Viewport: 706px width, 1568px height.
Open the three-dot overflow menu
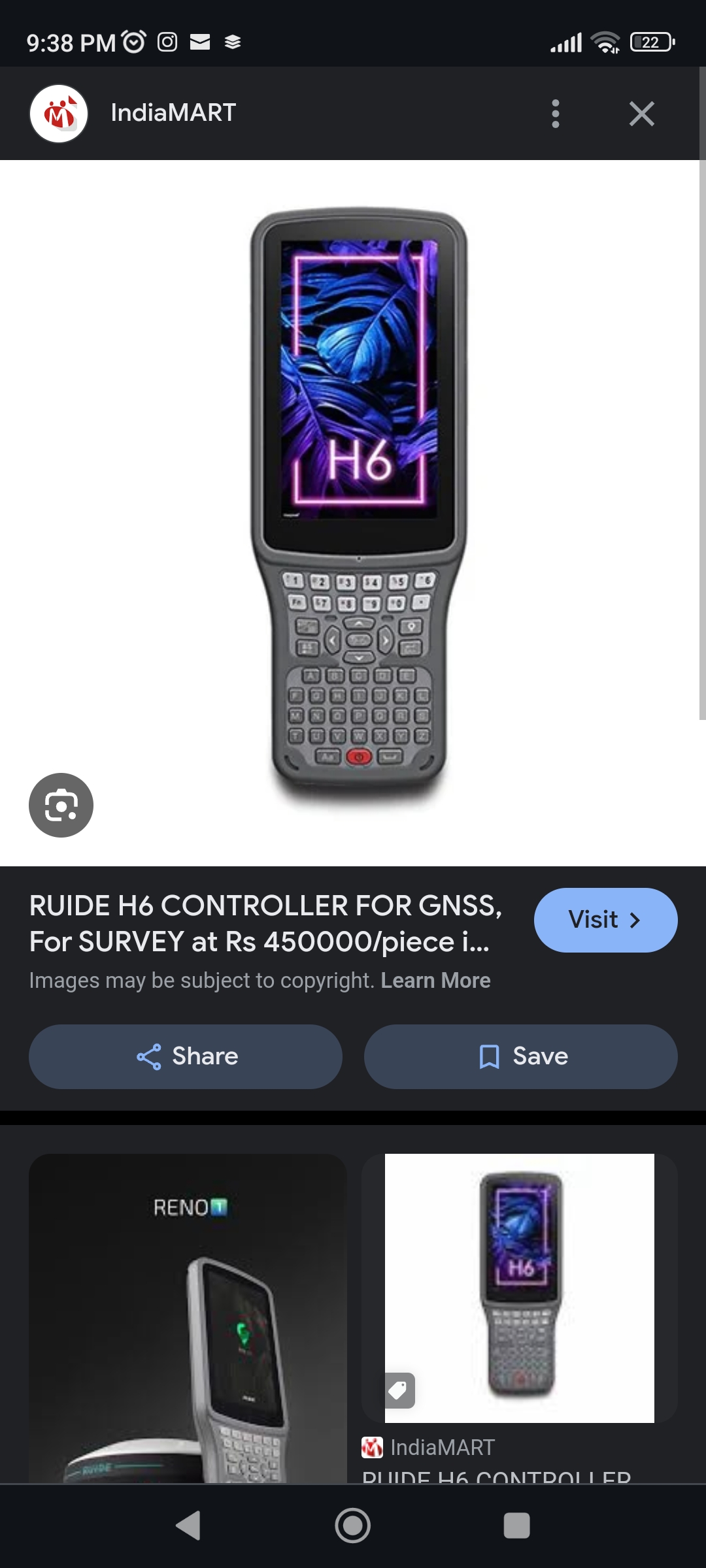tap(555, 114)
